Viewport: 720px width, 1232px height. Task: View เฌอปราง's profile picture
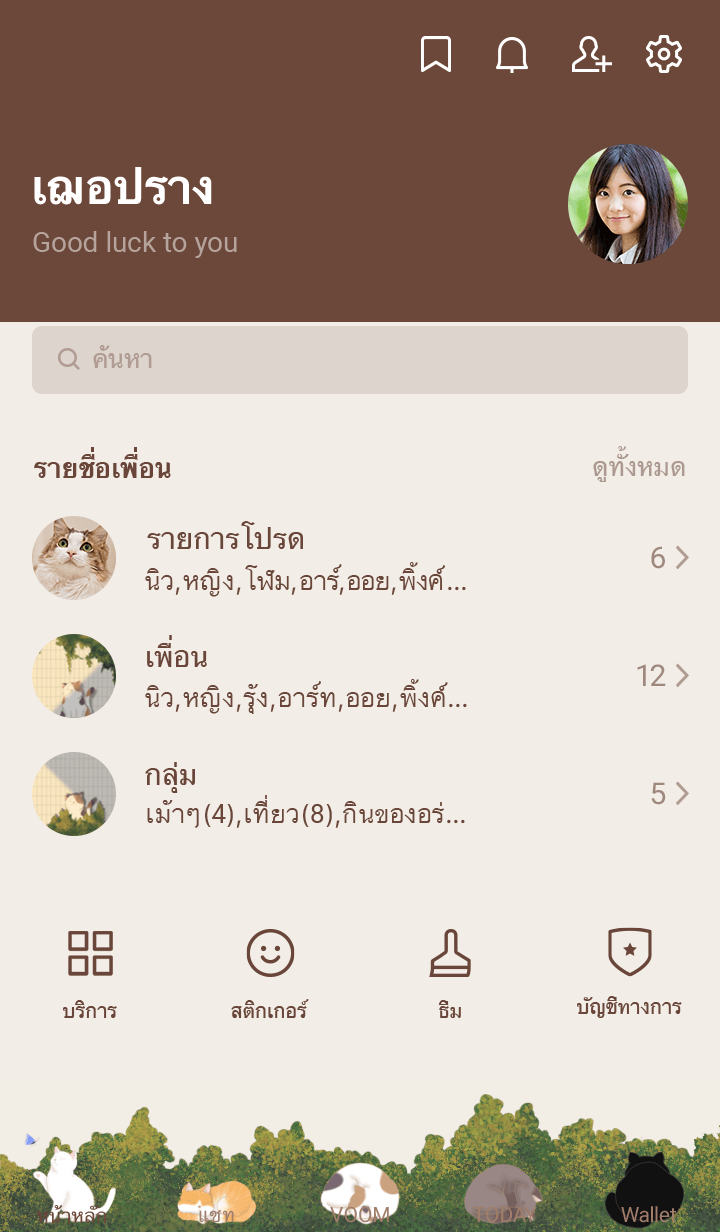click(x=627, y=204)
